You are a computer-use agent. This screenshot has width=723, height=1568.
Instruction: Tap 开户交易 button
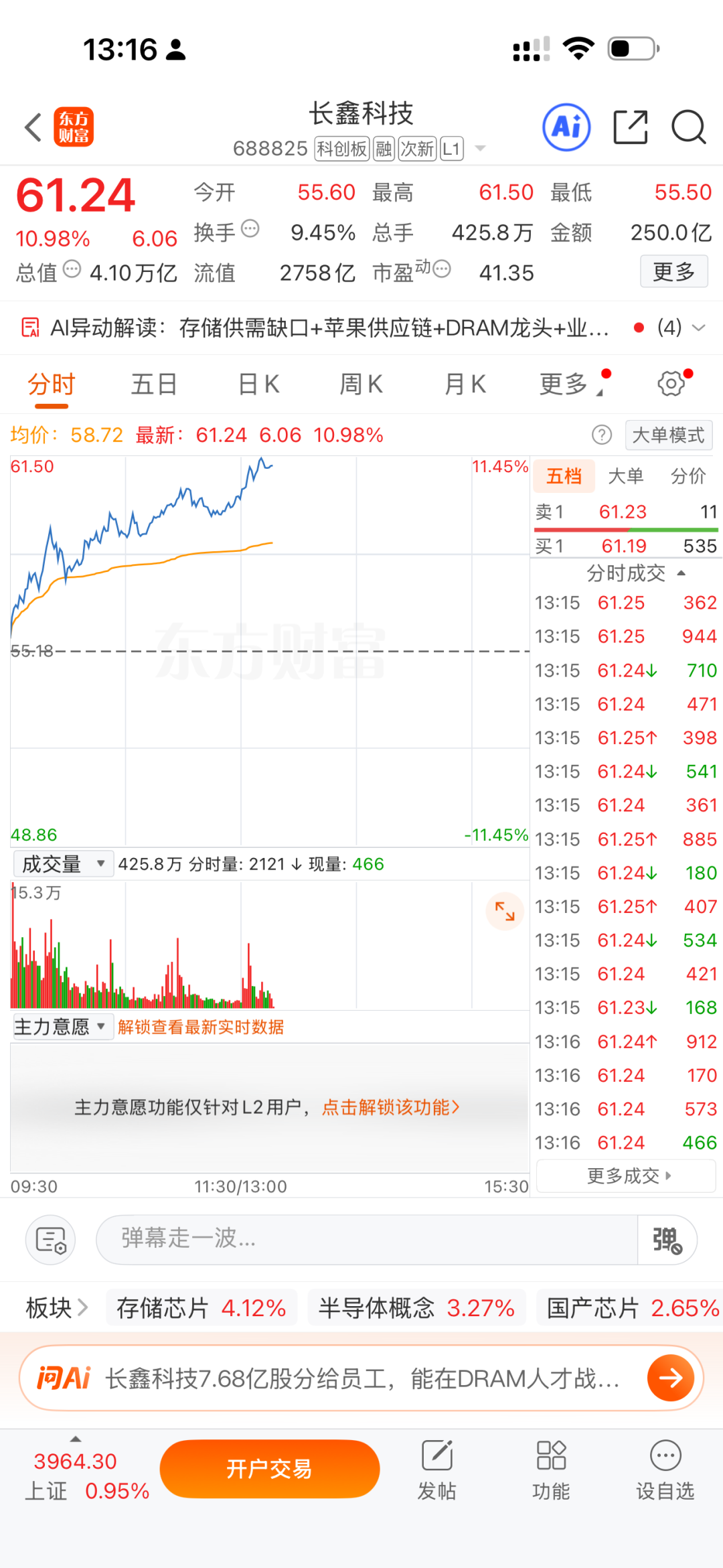[x=269, y=1469]
